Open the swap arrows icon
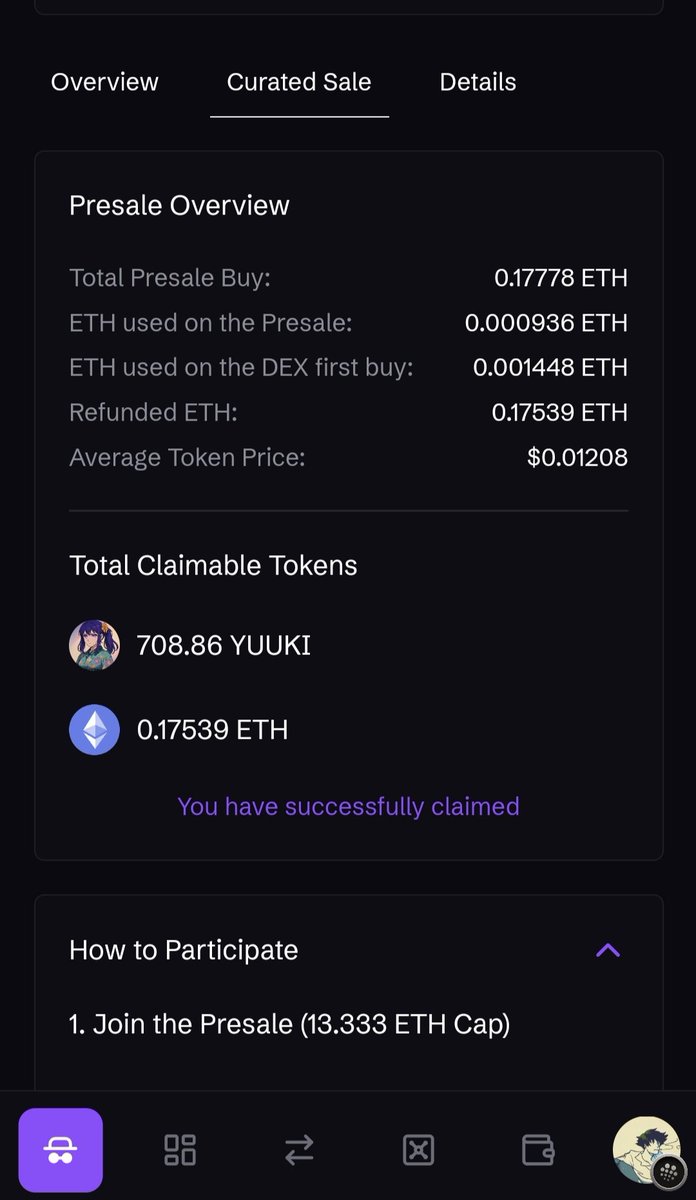The width and height of the screenshot is (696, 1200). 299,1150
